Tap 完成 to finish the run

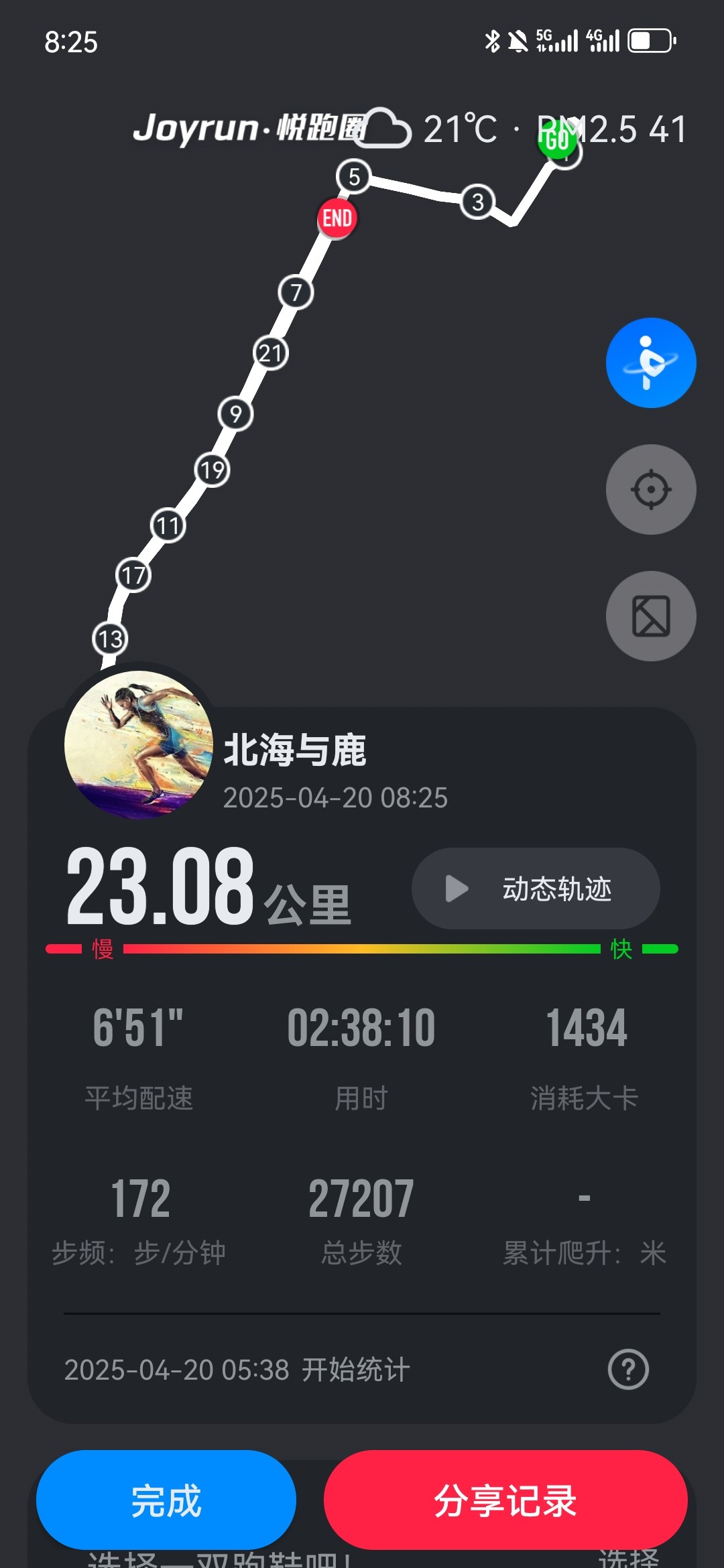pyautogui.click(x=166, y=1500)
